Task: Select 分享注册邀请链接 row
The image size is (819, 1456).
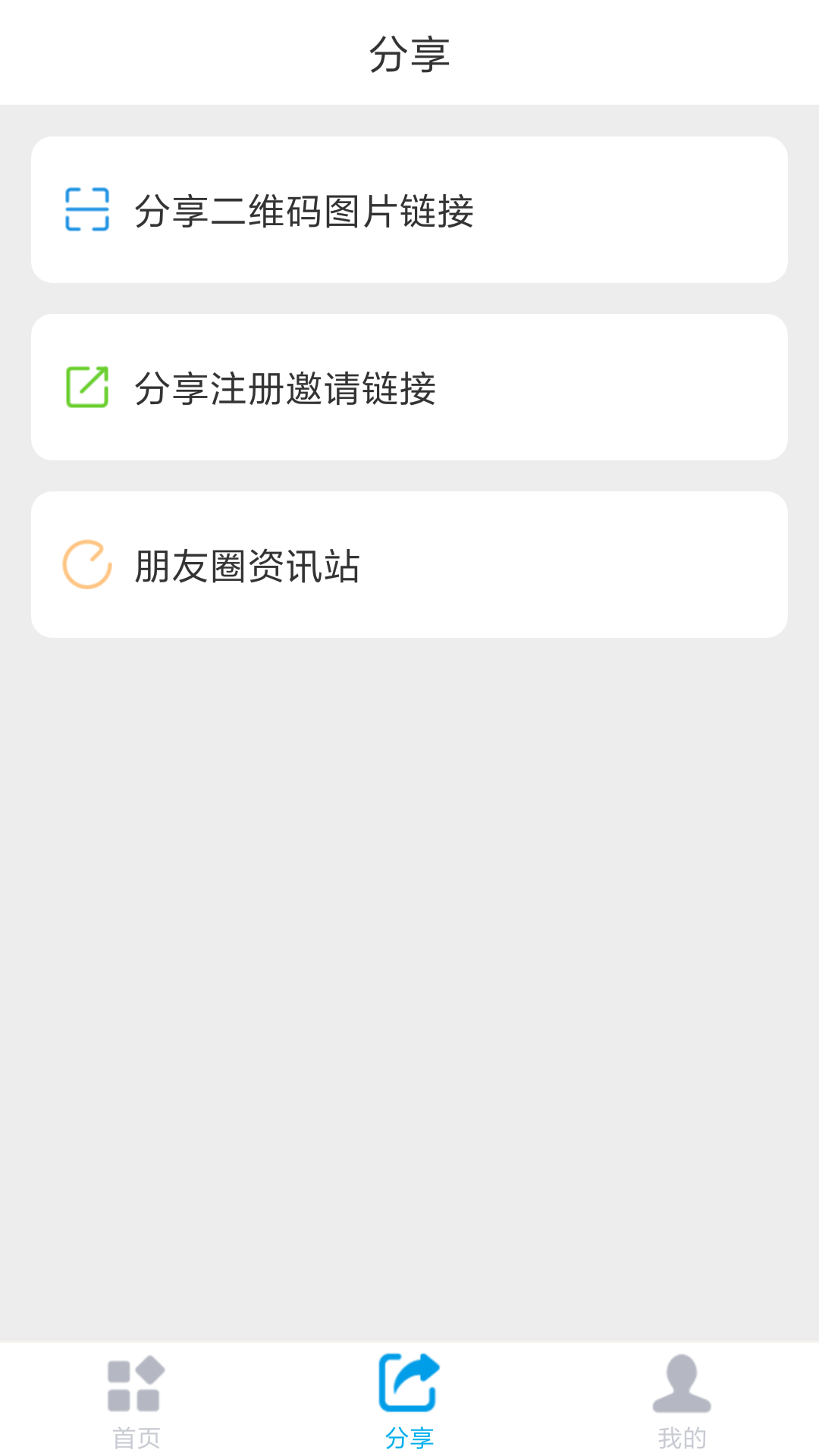Action: tap(409, 388)
